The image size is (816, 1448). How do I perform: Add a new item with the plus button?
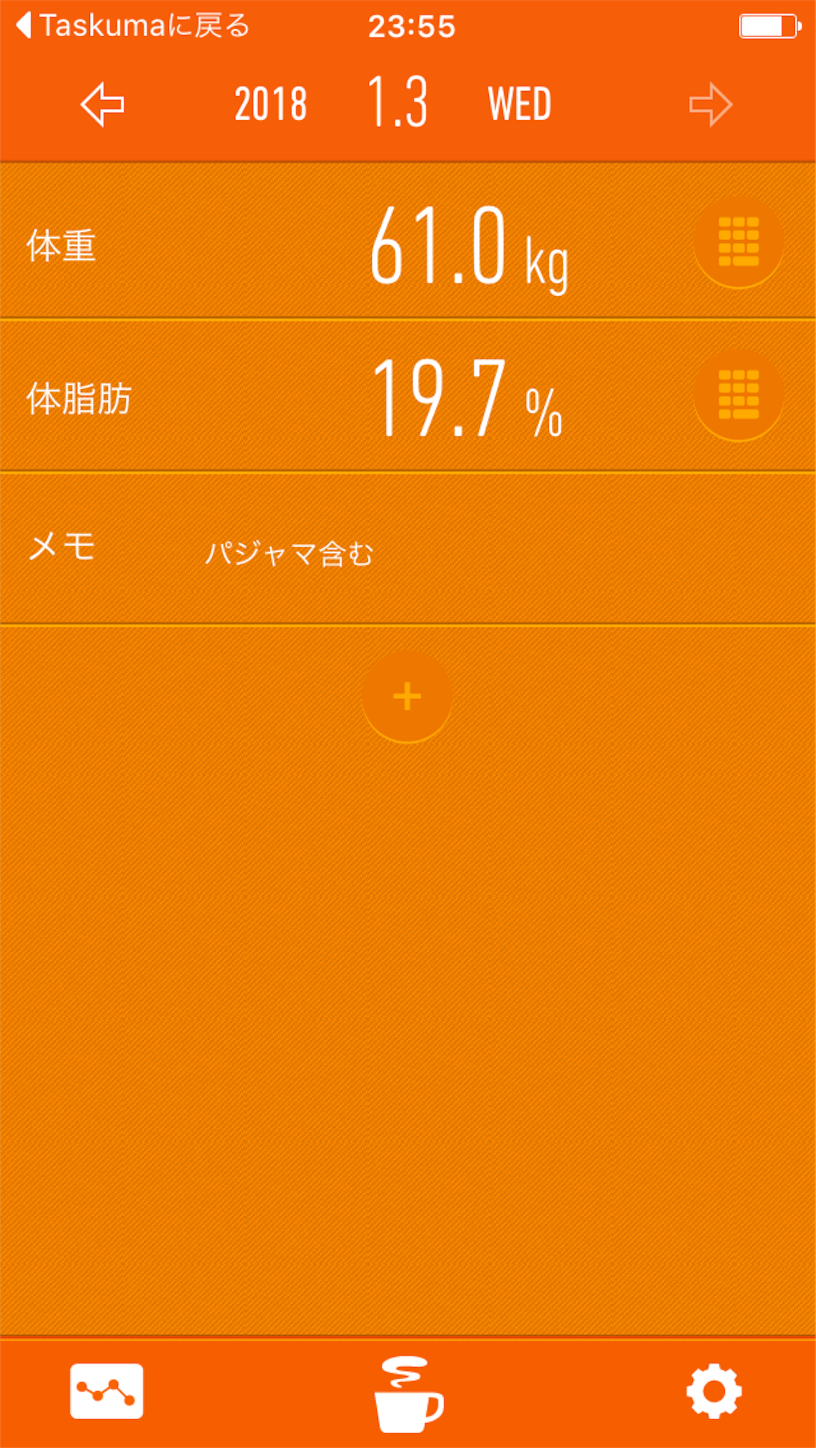[407, 697]
